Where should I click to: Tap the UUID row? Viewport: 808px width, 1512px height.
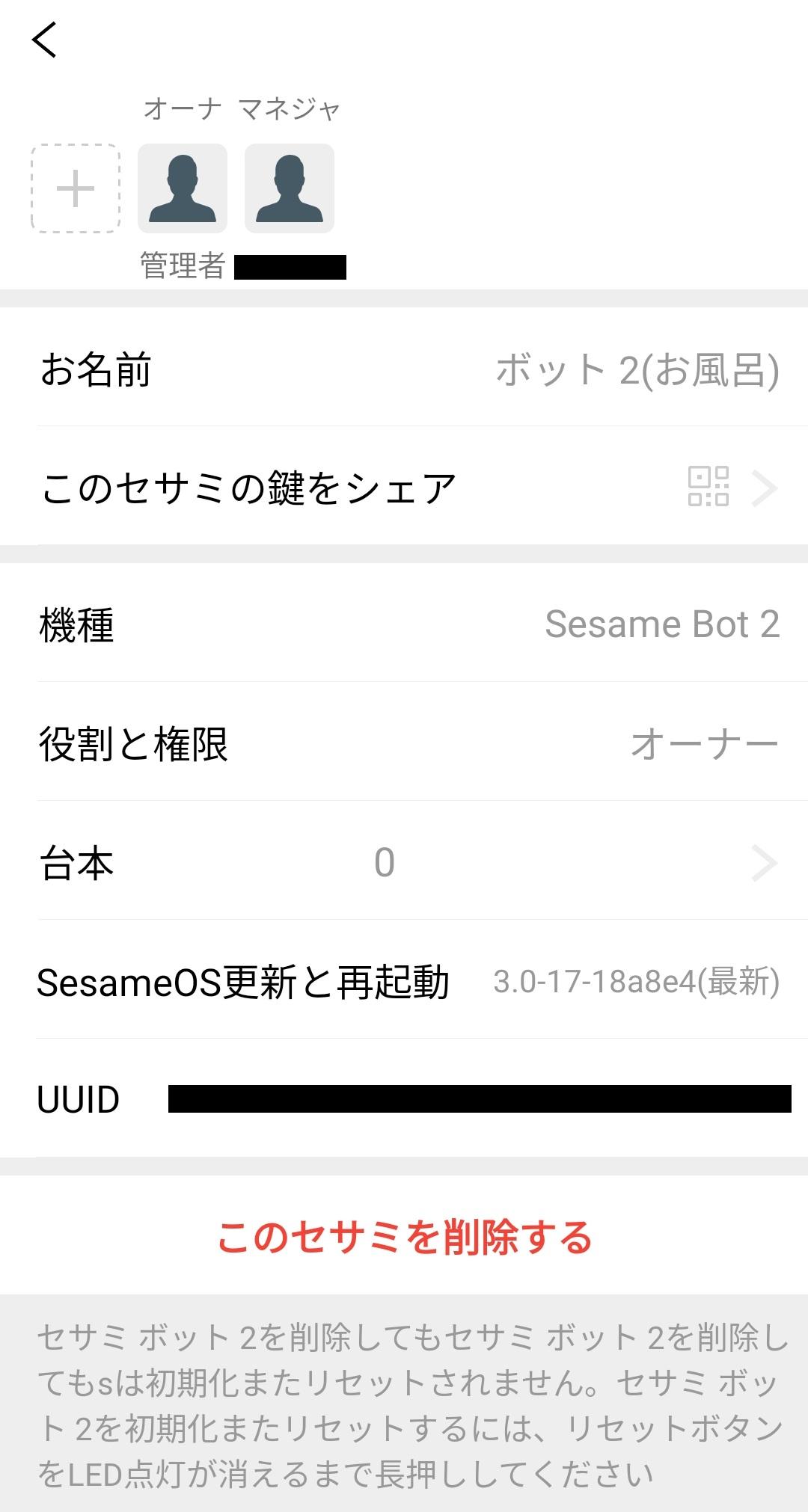click(x=404, y=1099)
